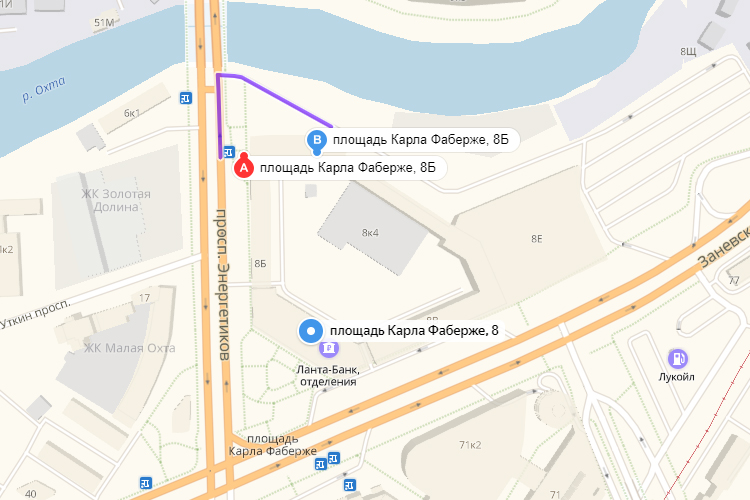Select the red marker A pin

[242, 168]
